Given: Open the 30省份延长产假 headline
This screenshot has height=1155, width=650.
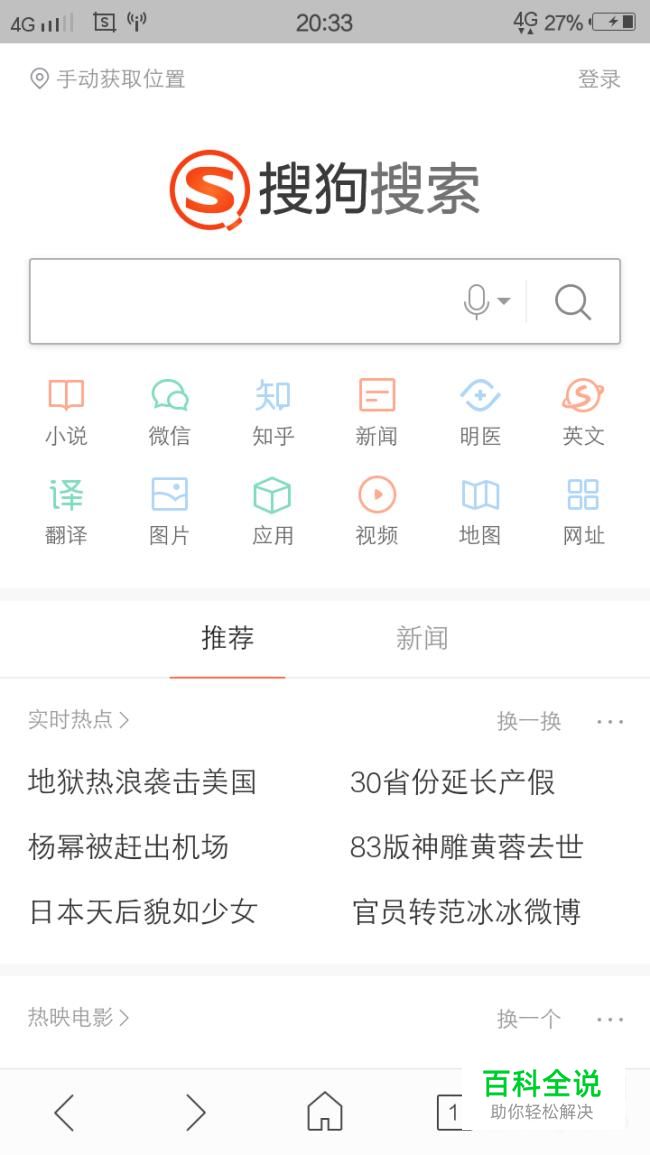Looking at the screenshot, I should pos(452,782).
